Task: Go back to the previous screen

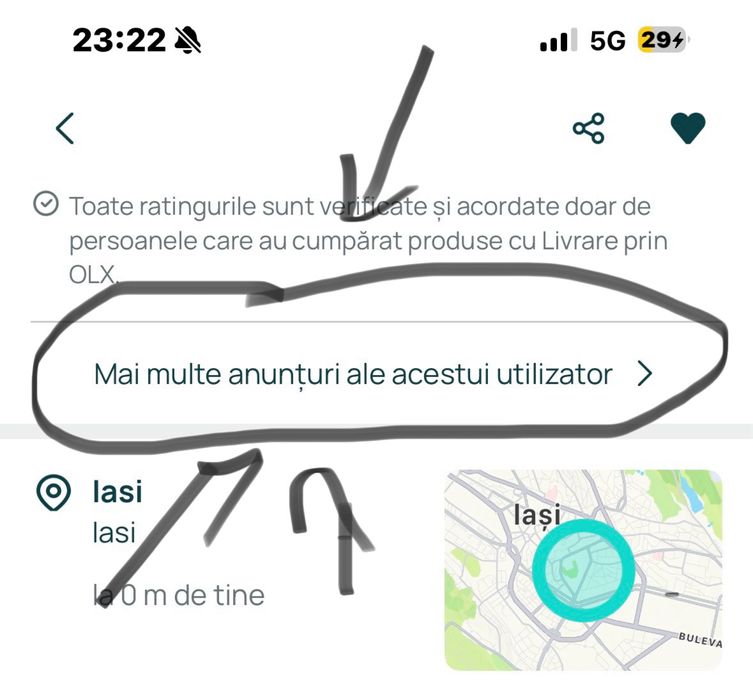Action: point(65,128)
